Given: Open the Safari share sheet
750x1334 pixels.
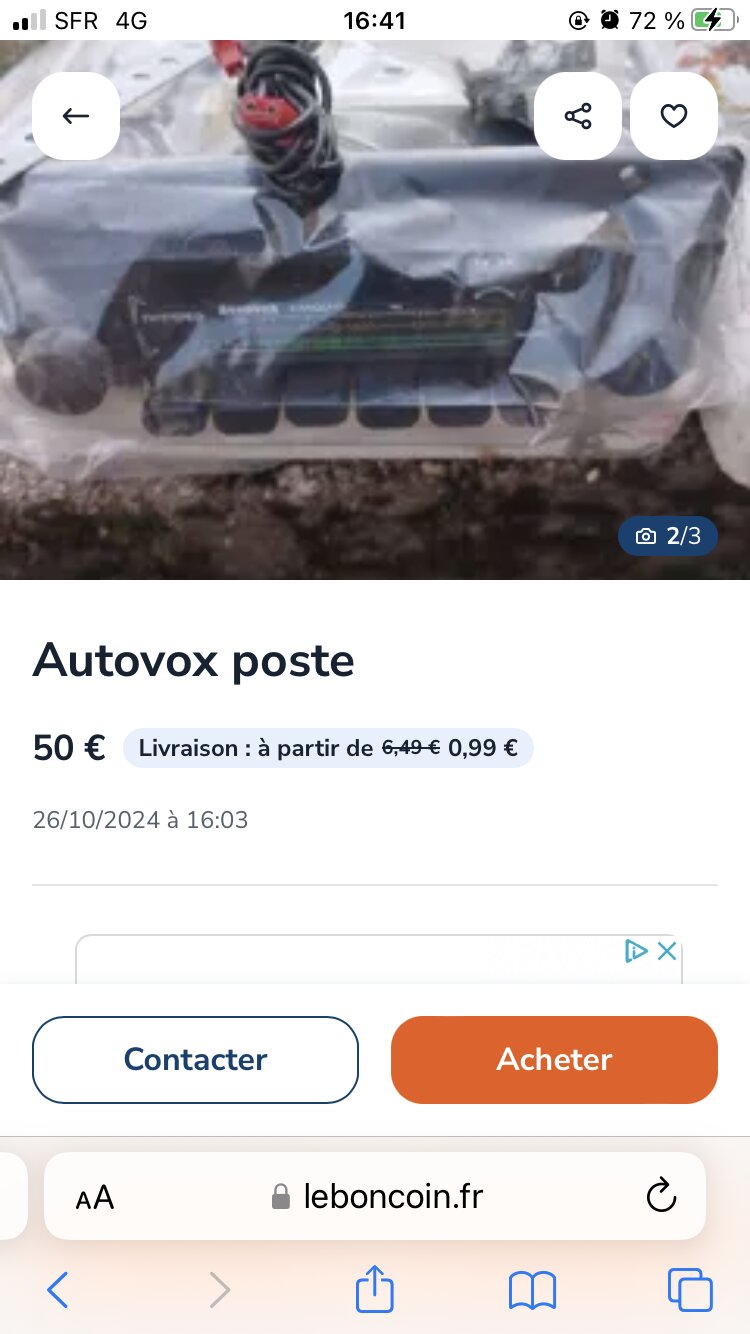Looking at the screenshot, I should (x=375, y=1289).
